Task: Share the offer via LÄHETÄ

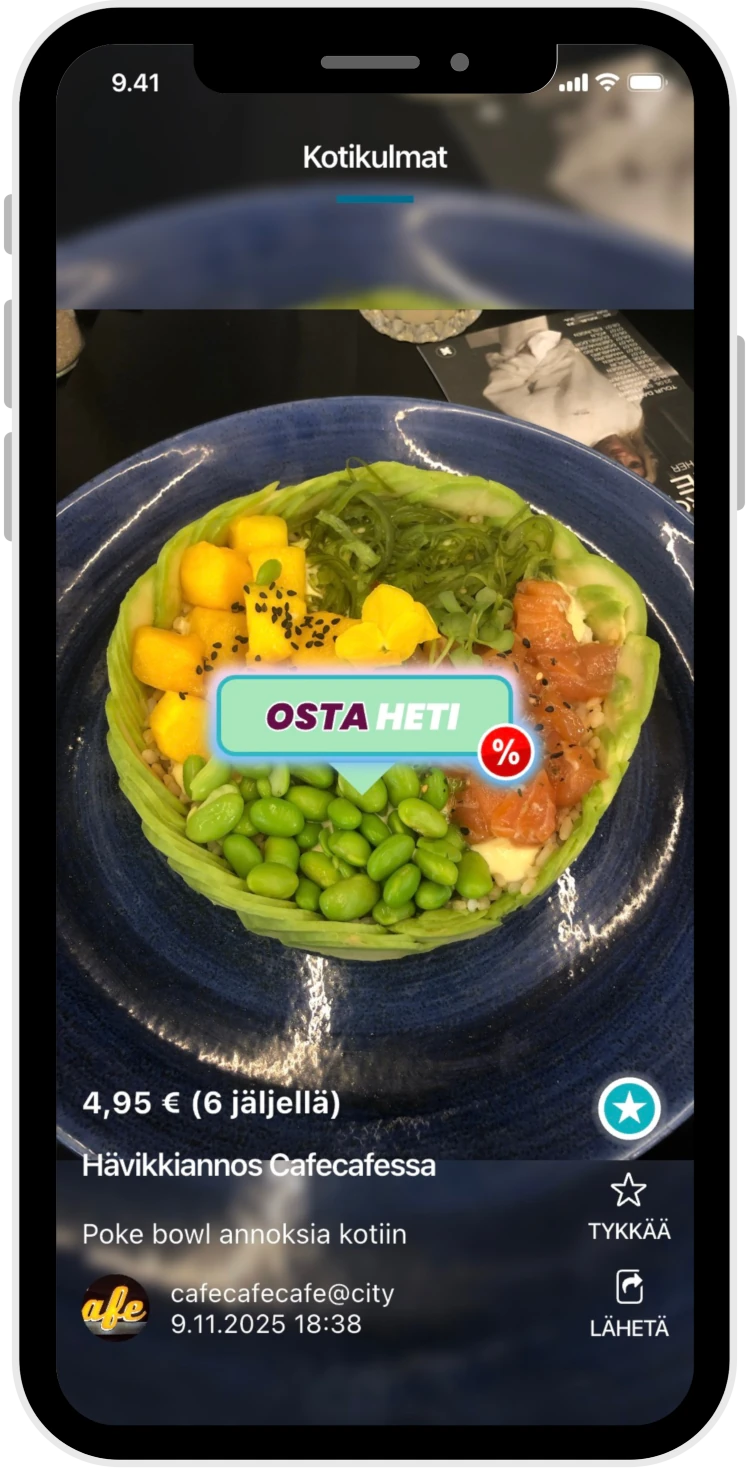Action: [629, 1304]
